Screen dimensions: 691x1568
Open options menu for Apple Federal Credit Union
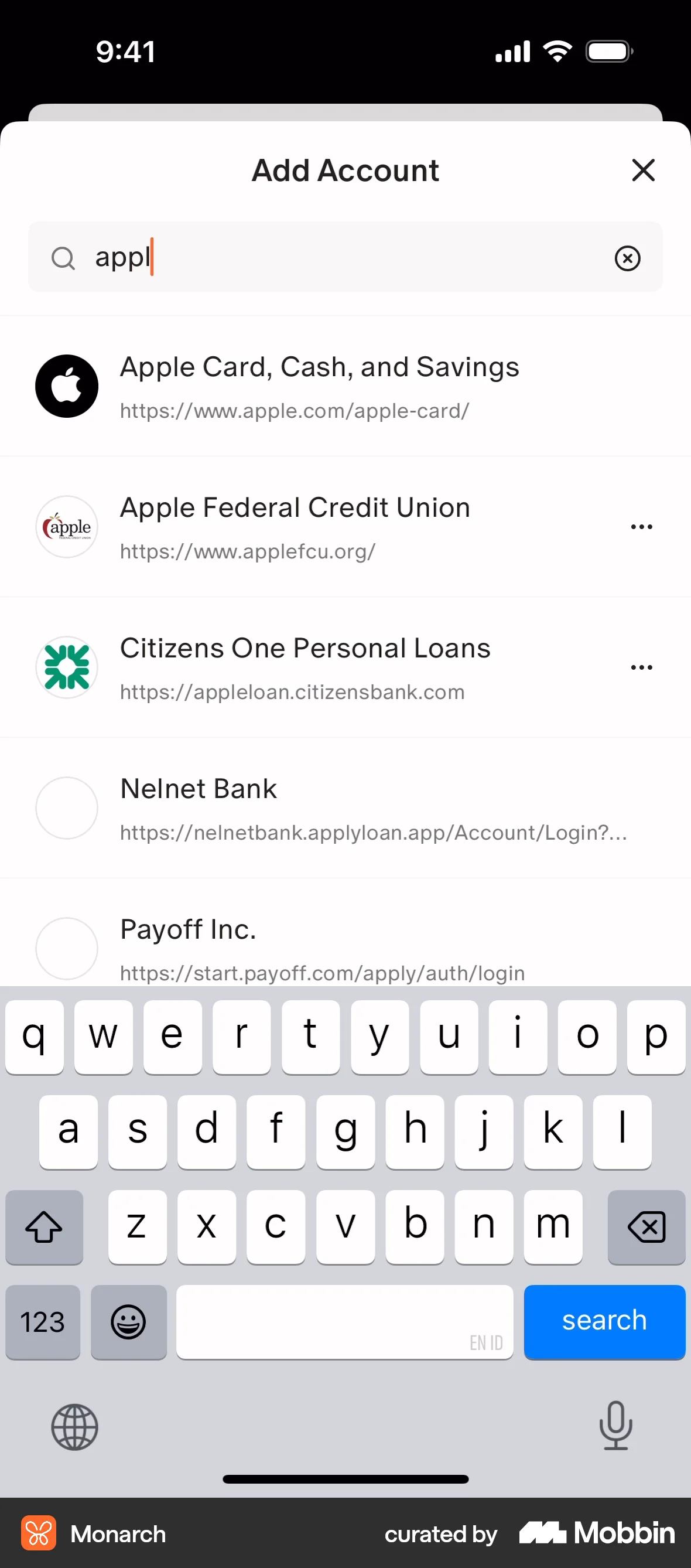(641, 527)
